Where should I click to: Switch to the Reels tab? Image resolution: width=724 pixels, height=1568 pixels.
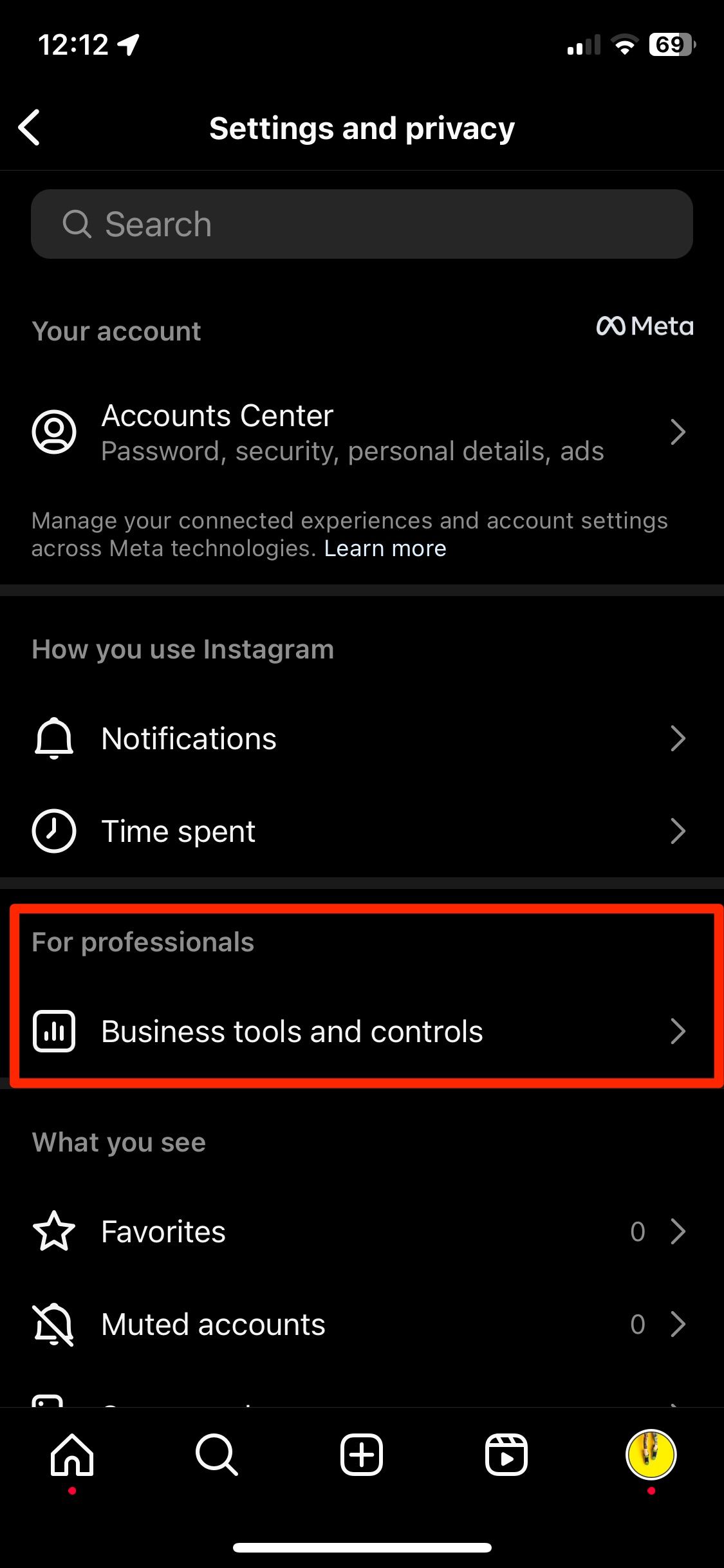[x=506, y=1455]
